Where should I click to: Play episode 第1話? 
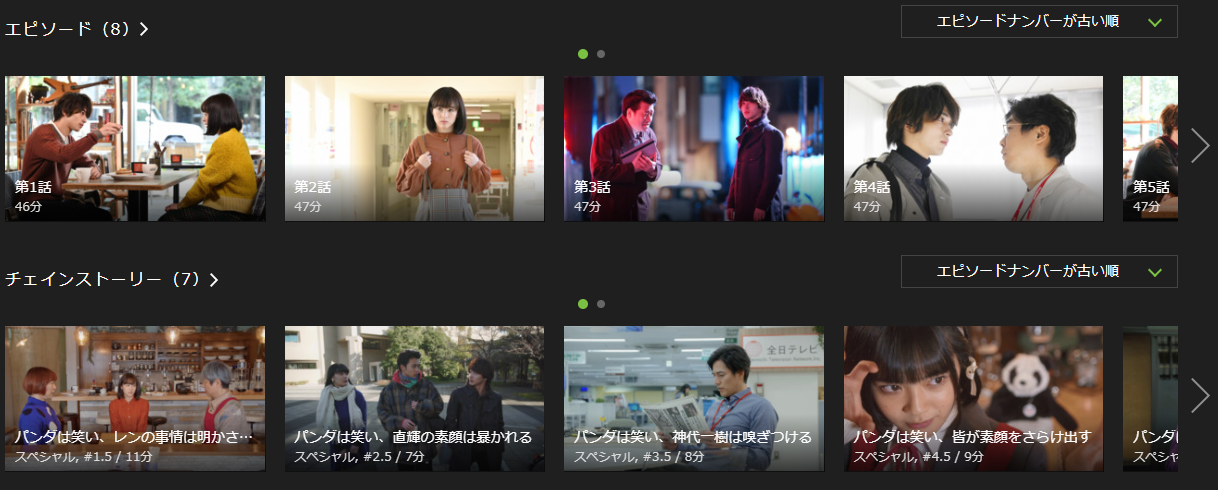[135, 148]
